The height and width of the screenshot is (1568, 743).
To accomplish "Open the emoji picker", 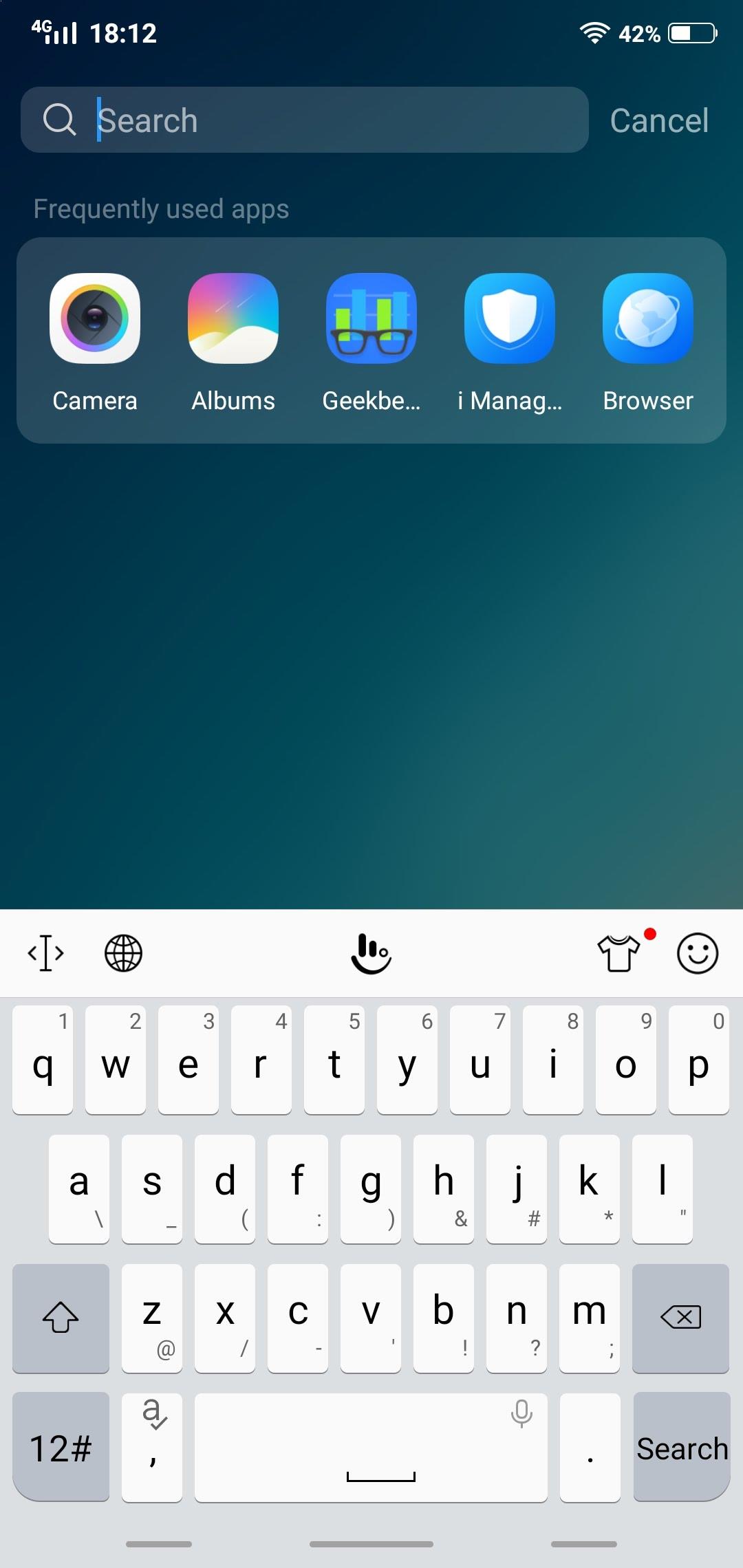I will pos(698,953).
